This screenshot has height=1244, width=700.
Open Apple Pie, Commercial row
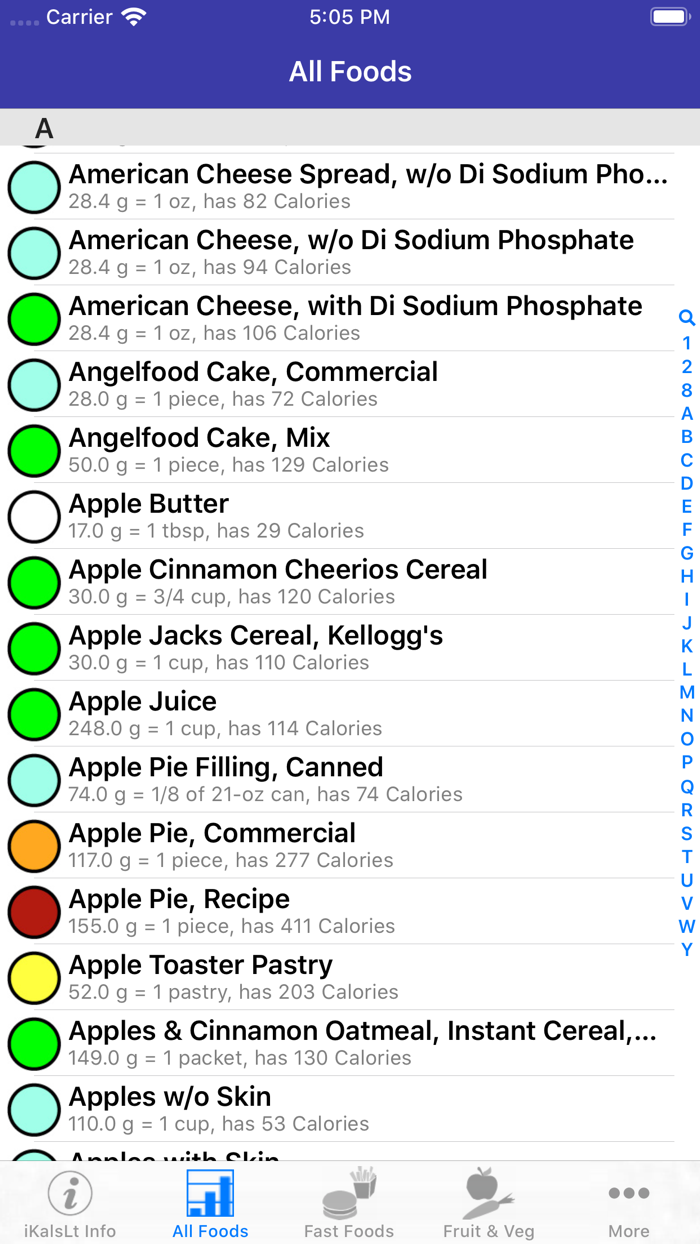(340, 846)
